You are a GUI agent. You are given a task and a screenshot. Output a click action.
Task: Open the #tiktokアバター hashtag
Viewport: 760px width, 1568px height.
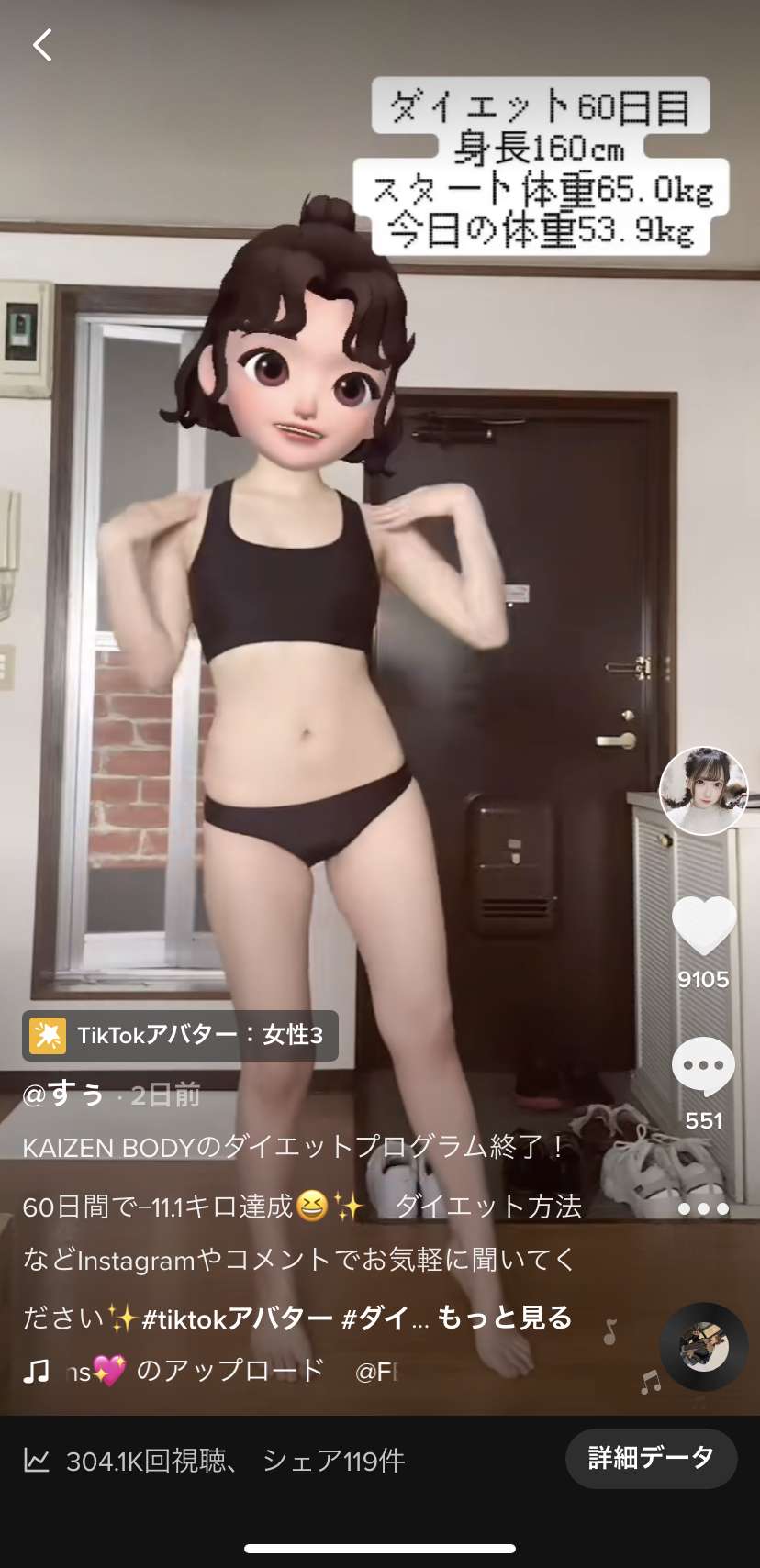[x=237, y=1318]
